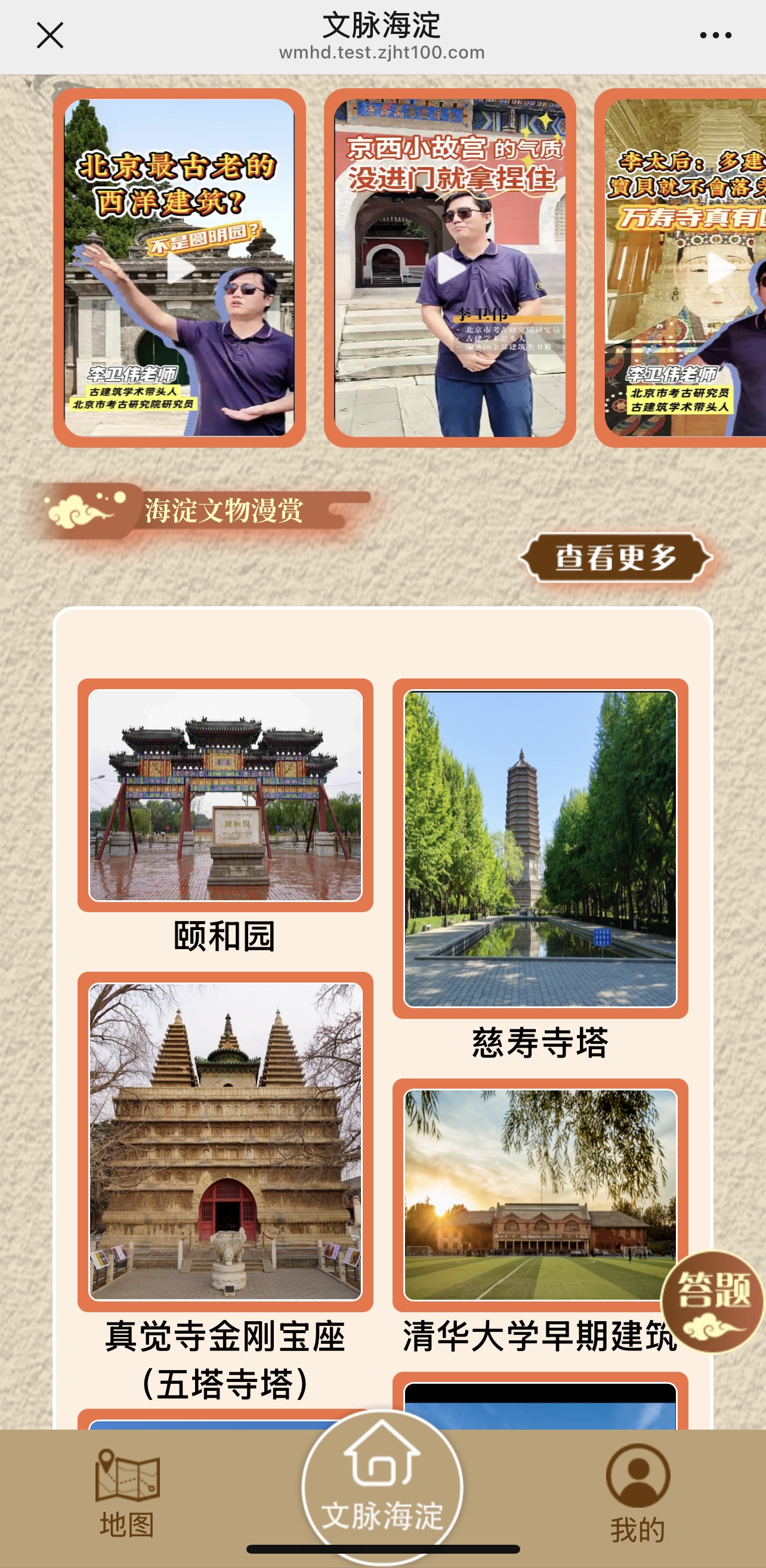766x1568 pixels.
Task: Close the 文脉海淀 web page
Action: click(x=50, y=35)
